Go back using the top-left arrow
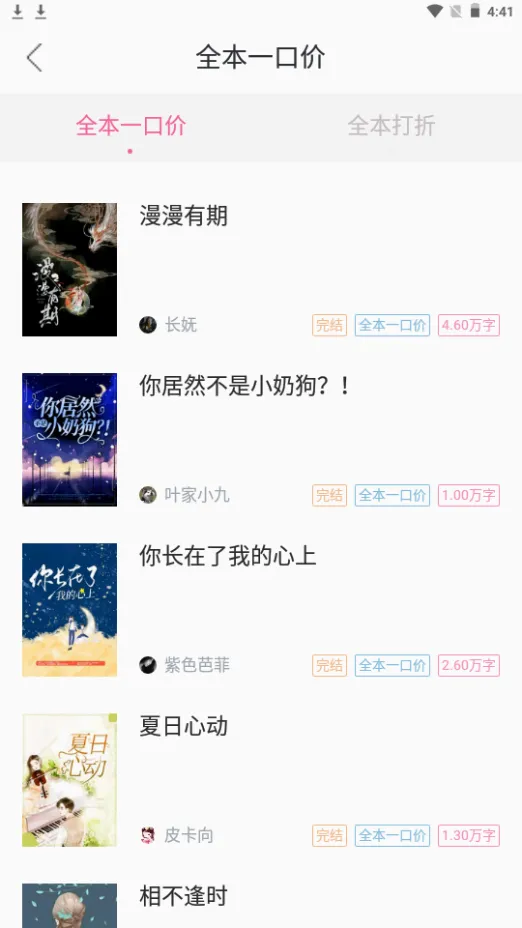The width and height of the screenshot is (522, 928). 34,58
